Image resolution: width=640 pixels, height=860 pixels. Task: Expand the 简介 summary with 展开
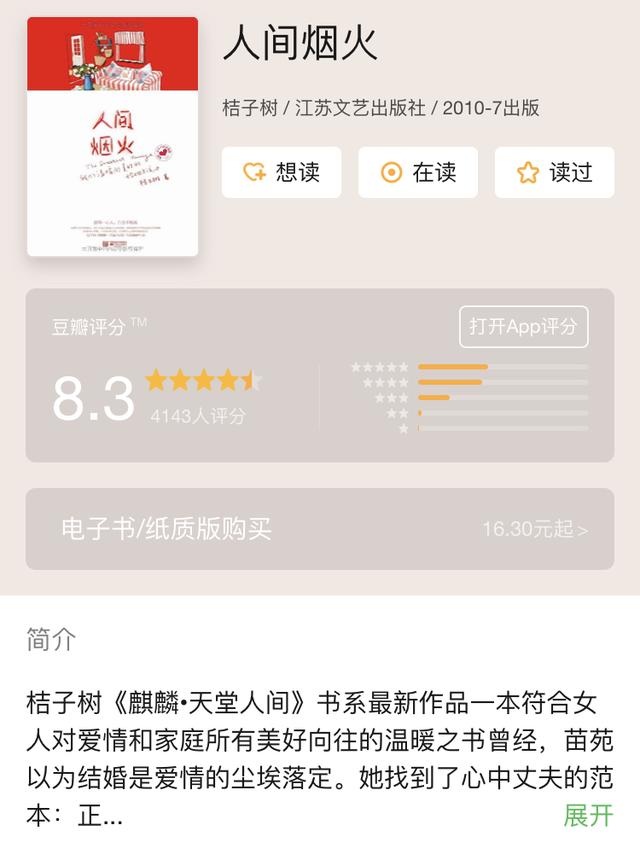click(587, 815)
